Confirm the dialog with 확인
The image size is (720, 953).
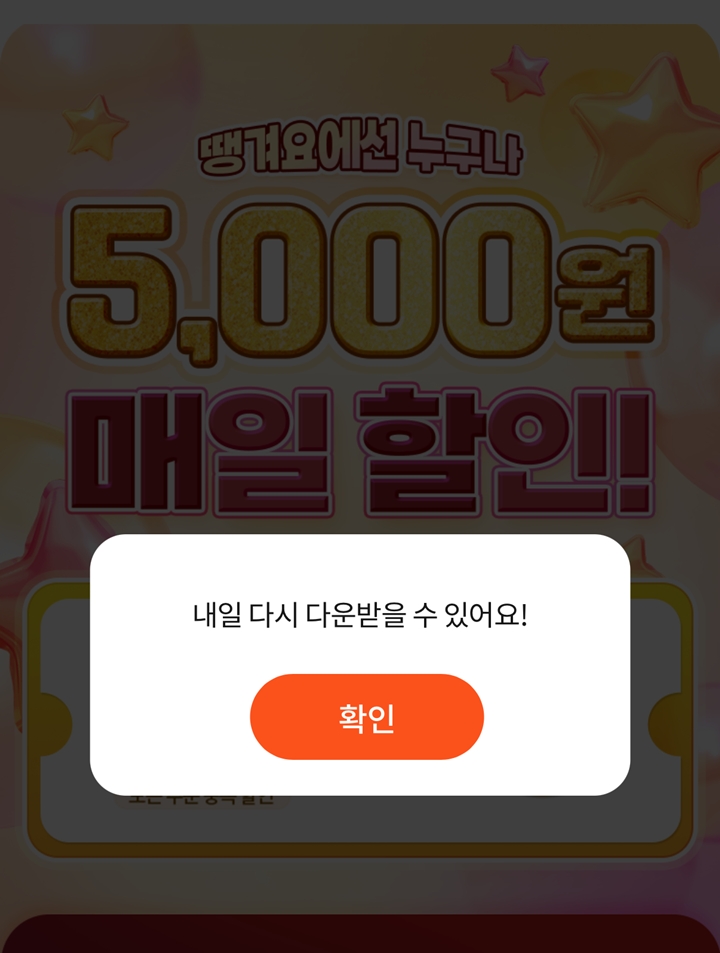tap(367, 717)
